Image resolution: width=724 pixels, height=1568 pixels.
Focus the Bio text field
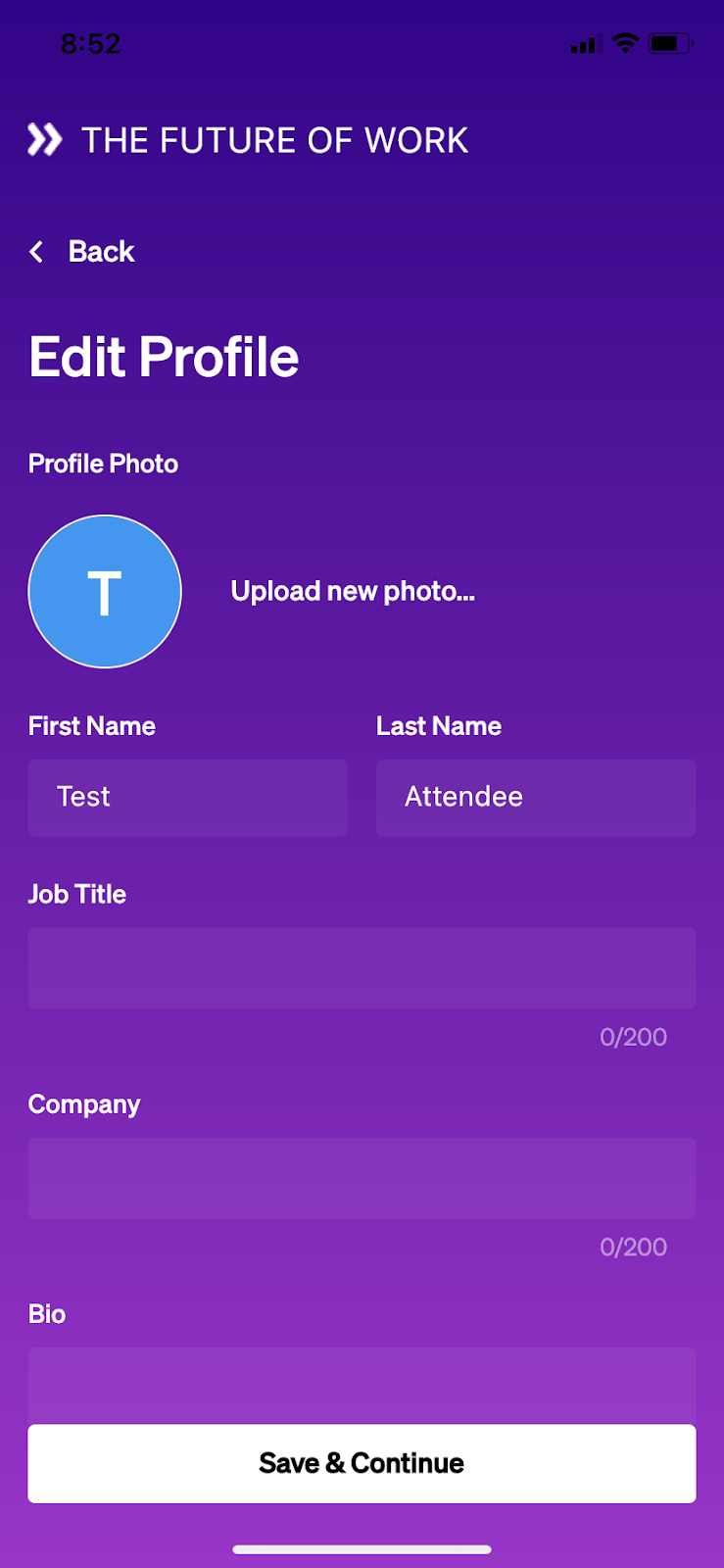[362, 1386]
